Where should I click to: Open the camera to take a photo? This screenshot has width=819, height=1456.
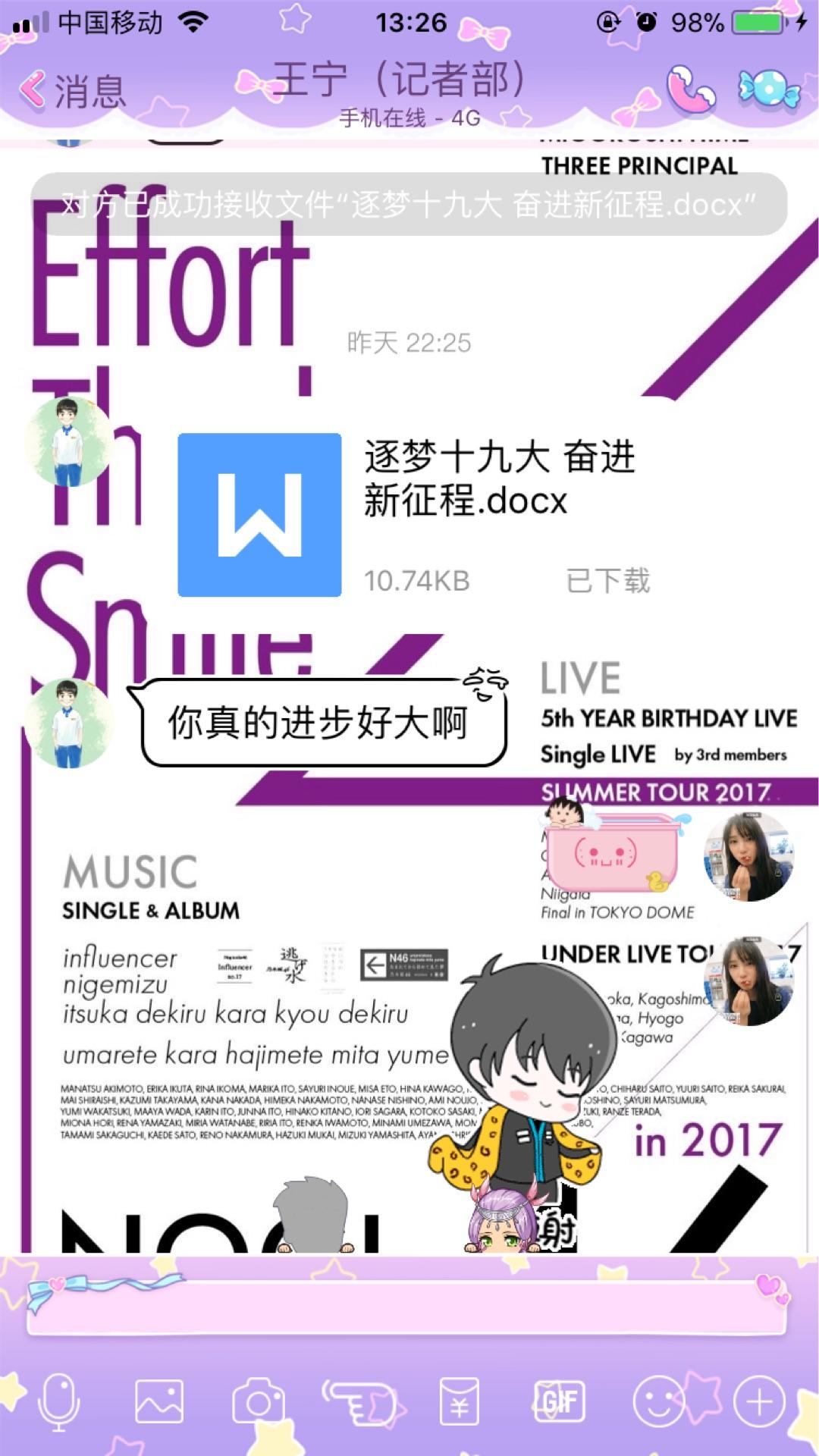coord(259,1401)
